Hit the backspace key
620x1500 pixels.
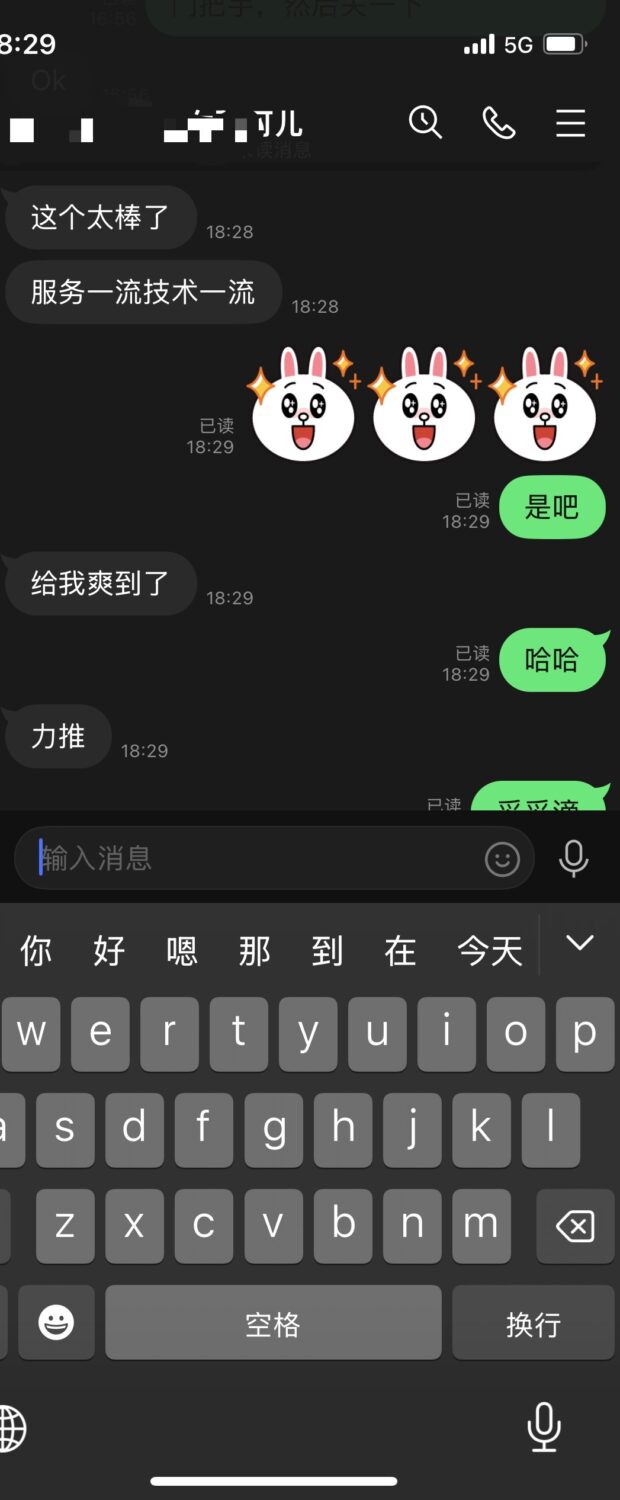tap(575, 1225)
